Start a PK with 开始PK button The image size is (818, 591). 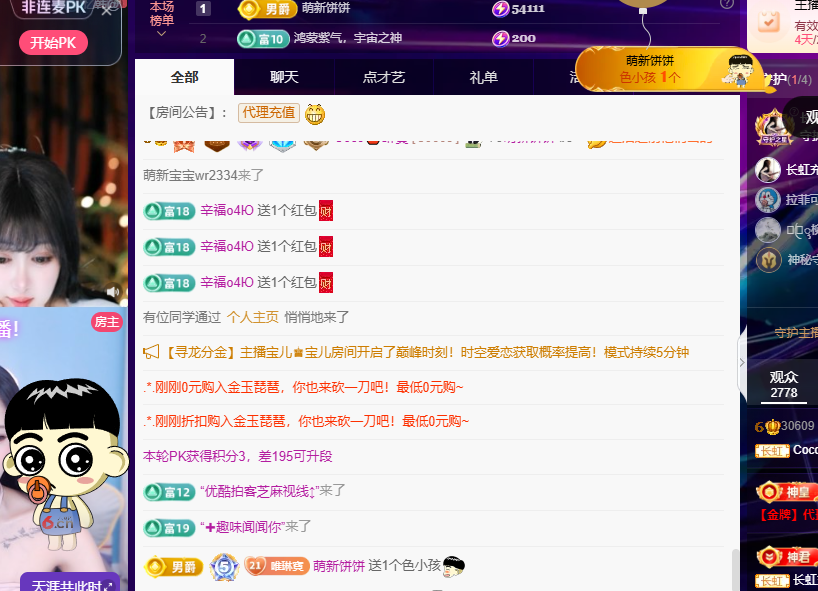(x=53, y=43)
